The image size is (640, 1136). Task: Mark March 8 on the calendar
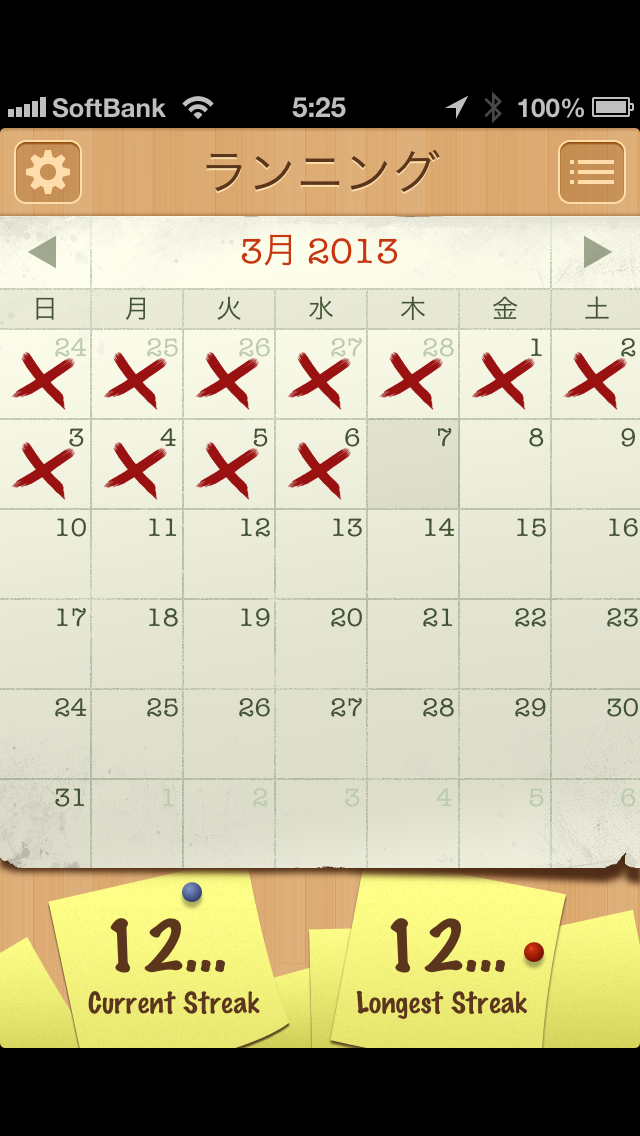(505, 465)
